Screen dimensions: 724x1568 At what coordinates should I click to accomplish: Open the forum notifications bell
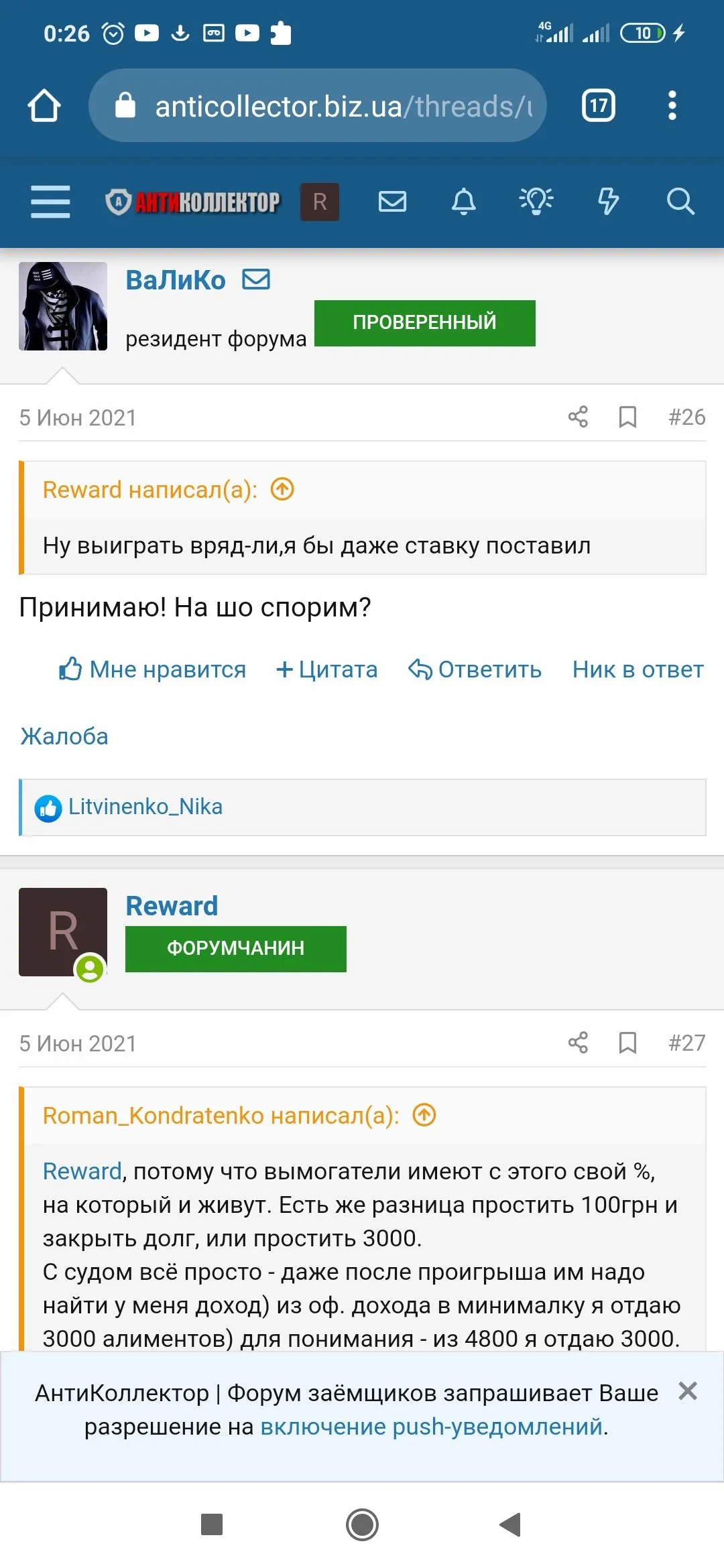pos(463,202)
